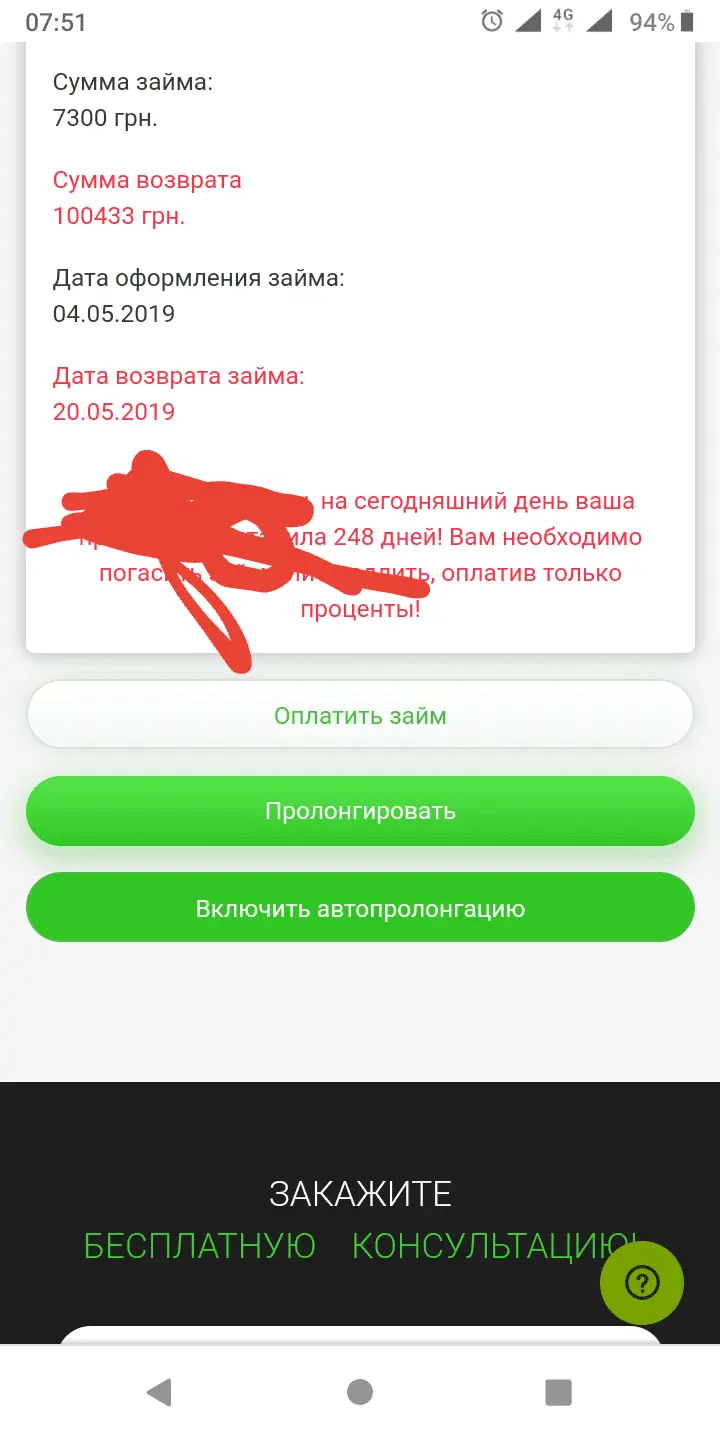This screenshot has width=720, height=1440.
Task: Return to the home screen
Action: [360, 1392]
